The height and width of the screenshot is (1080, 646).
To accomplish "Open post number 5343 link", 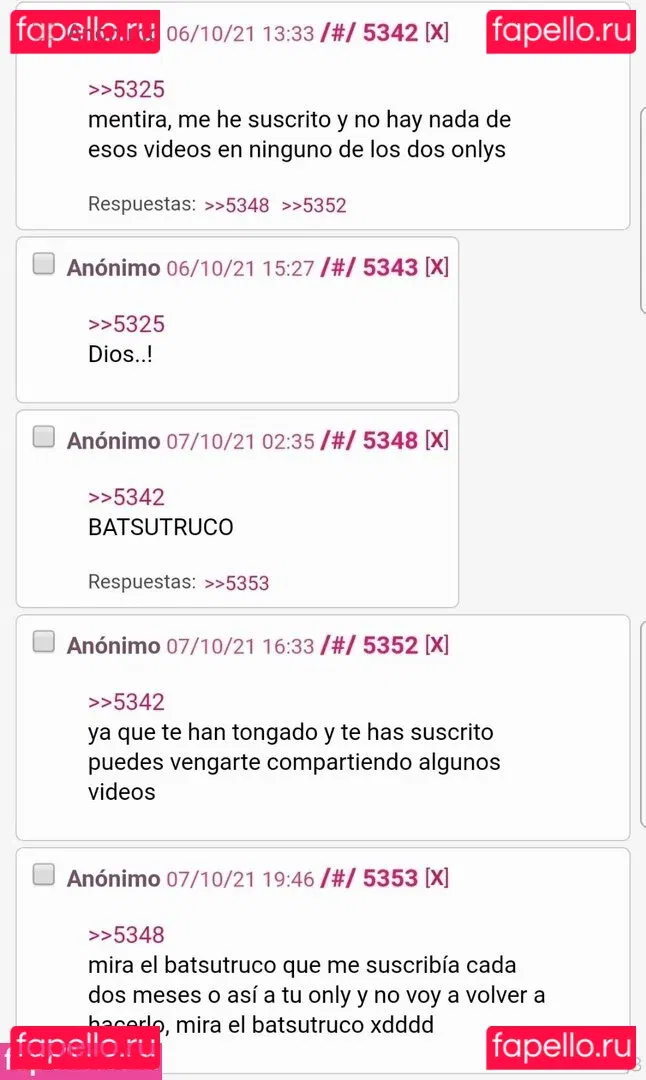I will [x=390, y=267].
